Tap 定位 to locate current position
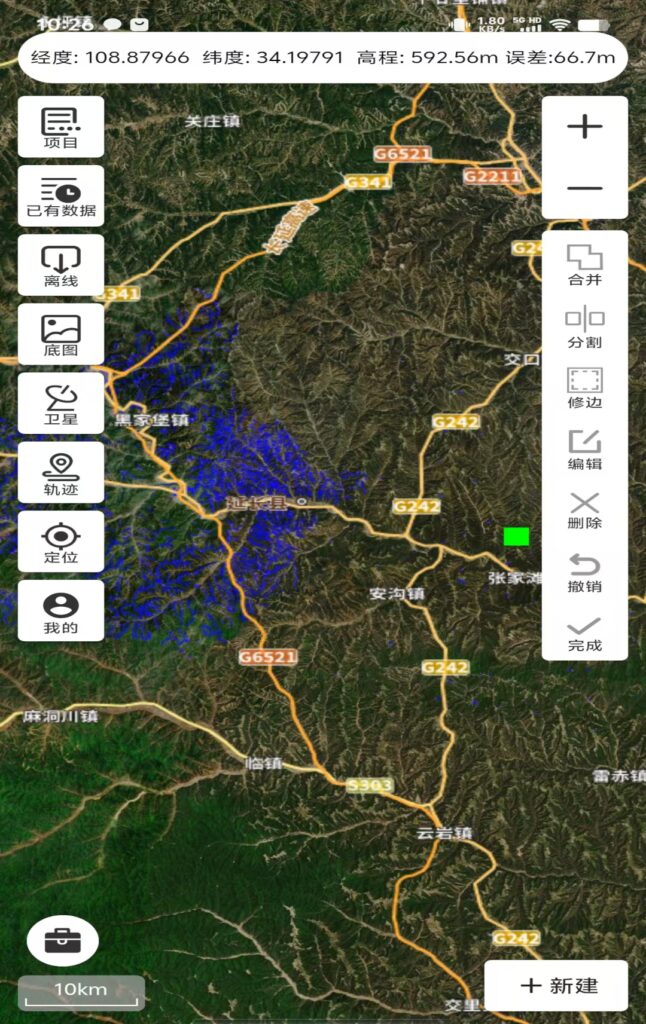 (x=61, y=541)
